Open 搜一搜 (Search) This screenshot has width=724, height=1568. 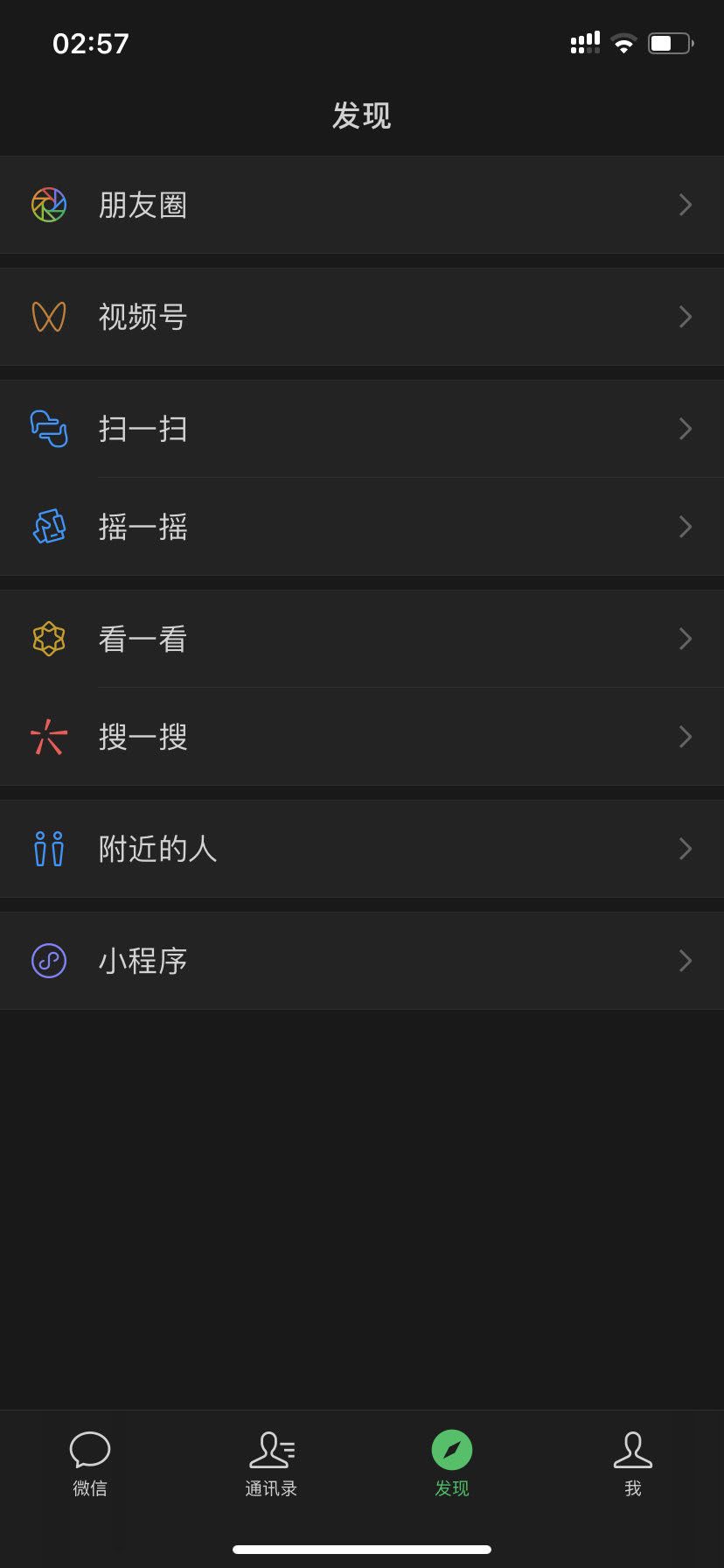(362, 737)
